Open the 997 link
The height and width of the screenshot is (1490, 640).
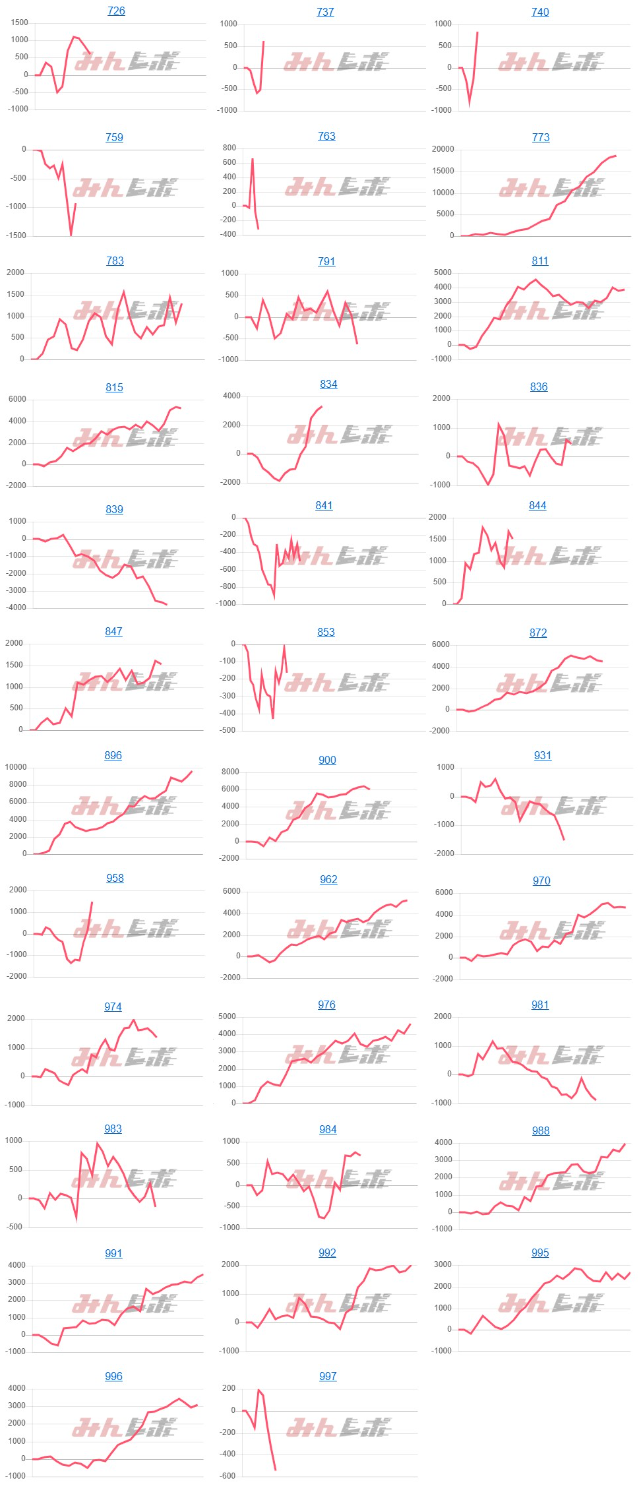pos(328,1377)
